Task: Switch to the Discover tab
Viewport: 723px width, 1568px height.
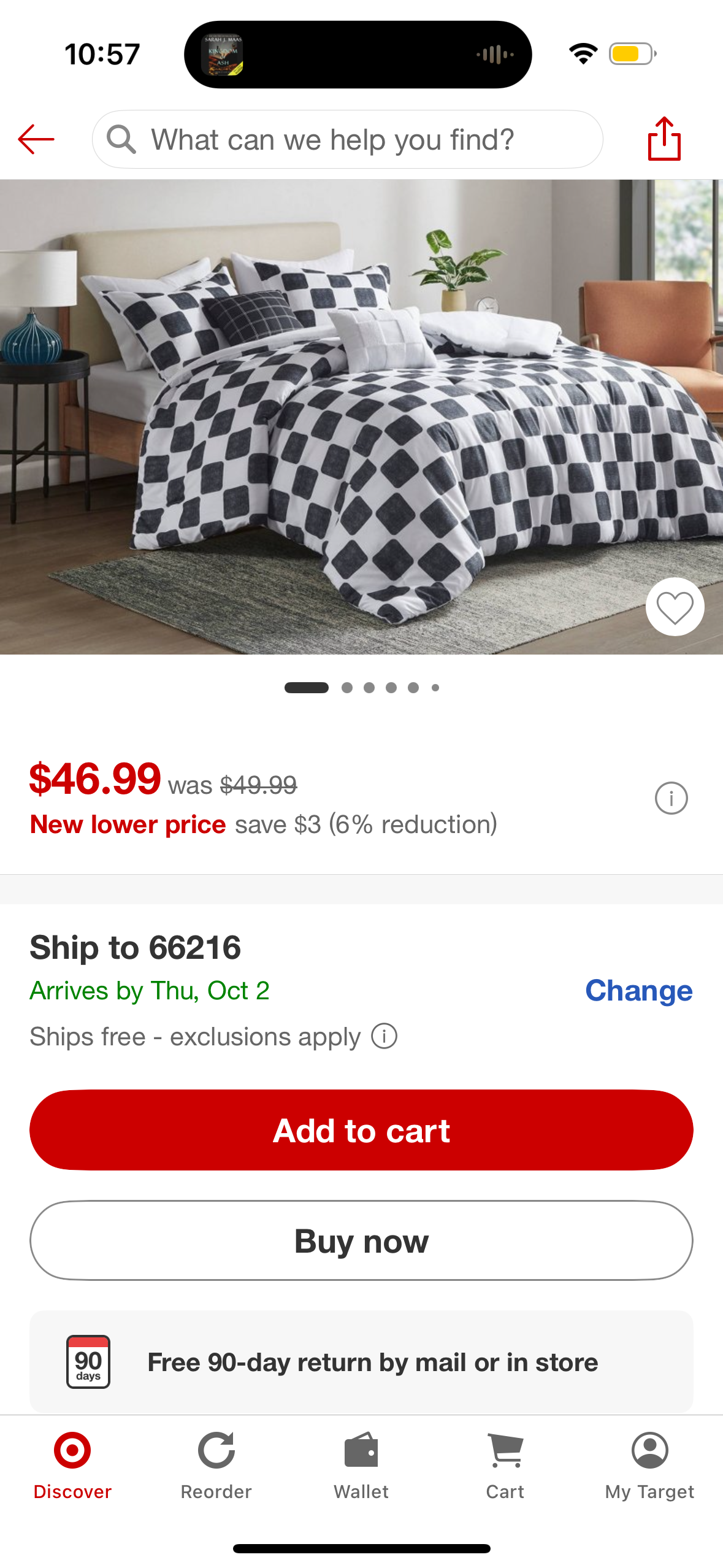Action: (x=72, y=1465)
